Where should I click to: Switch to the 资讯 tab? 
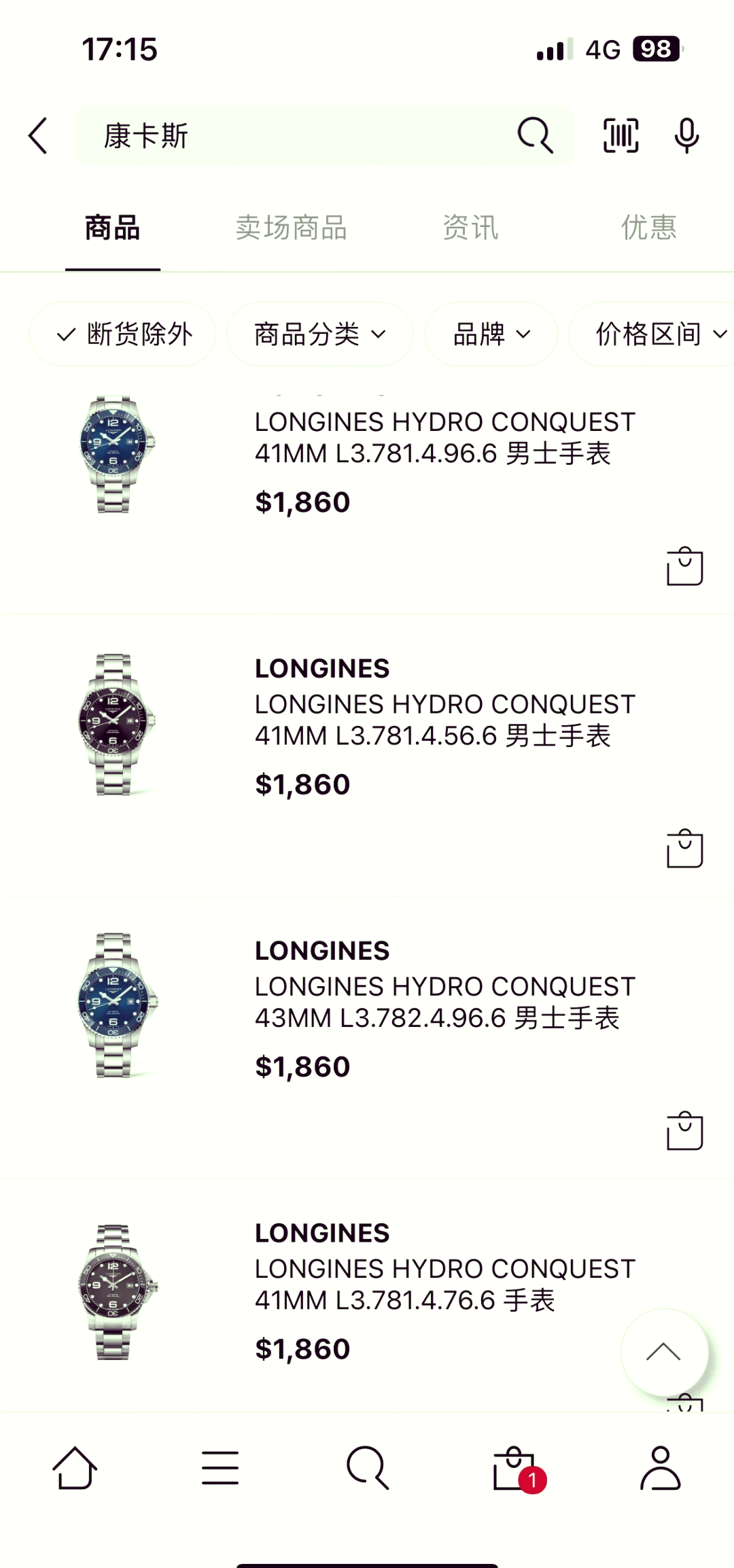pos(470,228)
